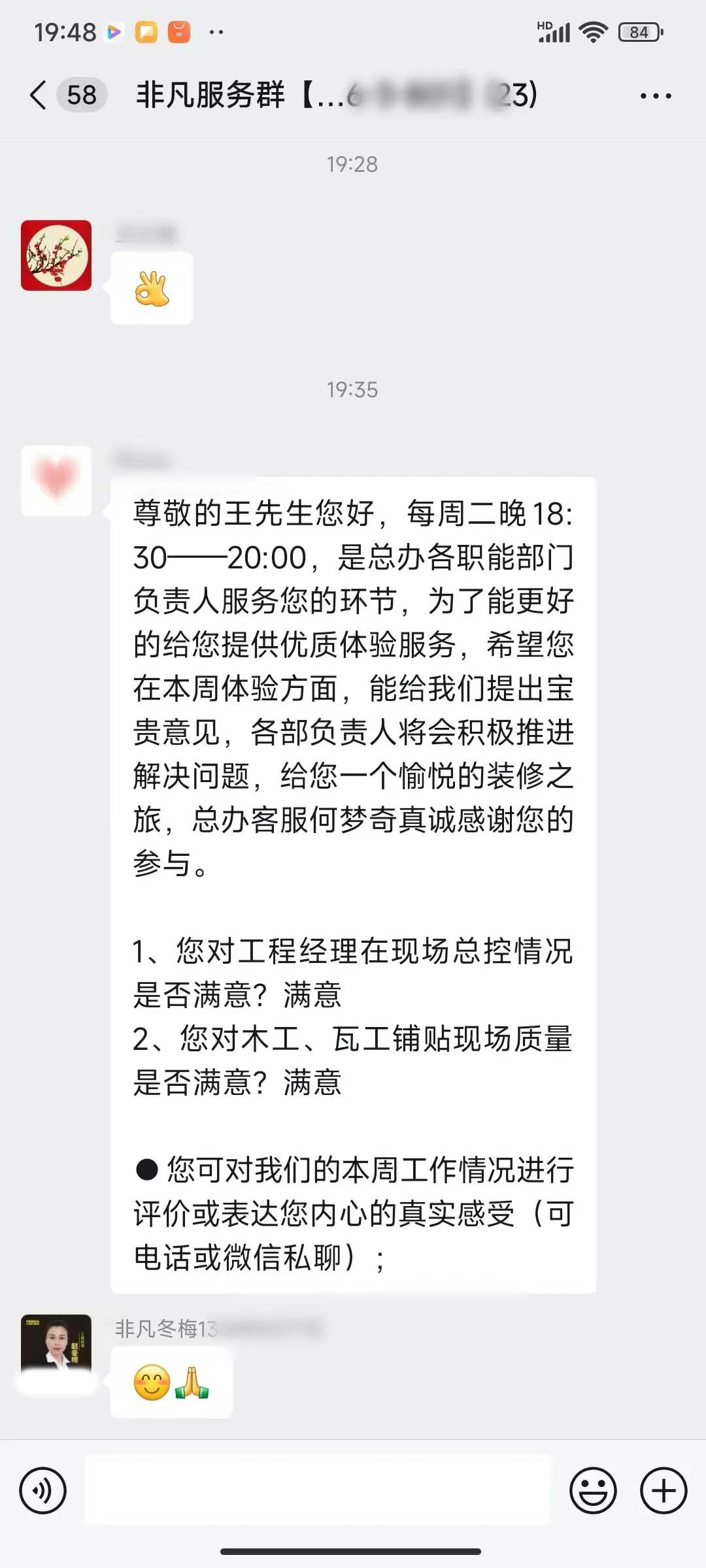Screen dimensions: 706x1568
Task: Open the plus attachments menu
Action: click(663, 1490)
